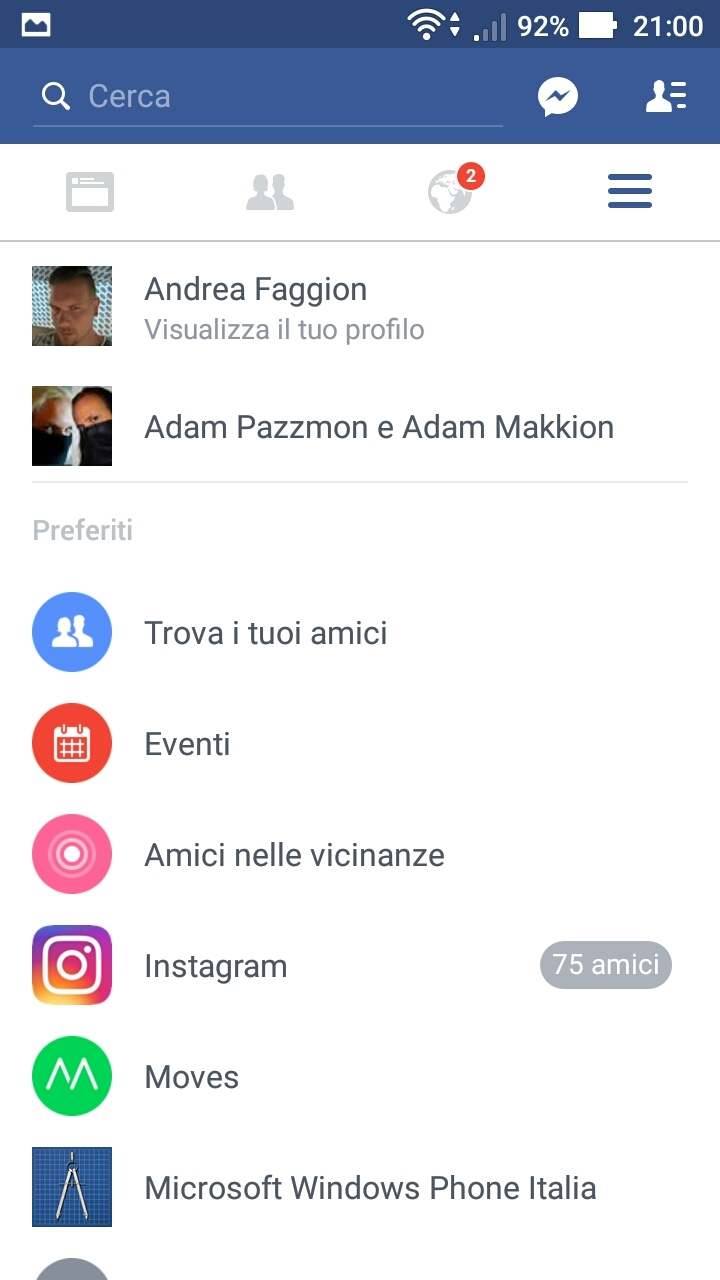720x1280 pixels.
Task: Open the Moves app entry
Action: tap(360, 1077)
